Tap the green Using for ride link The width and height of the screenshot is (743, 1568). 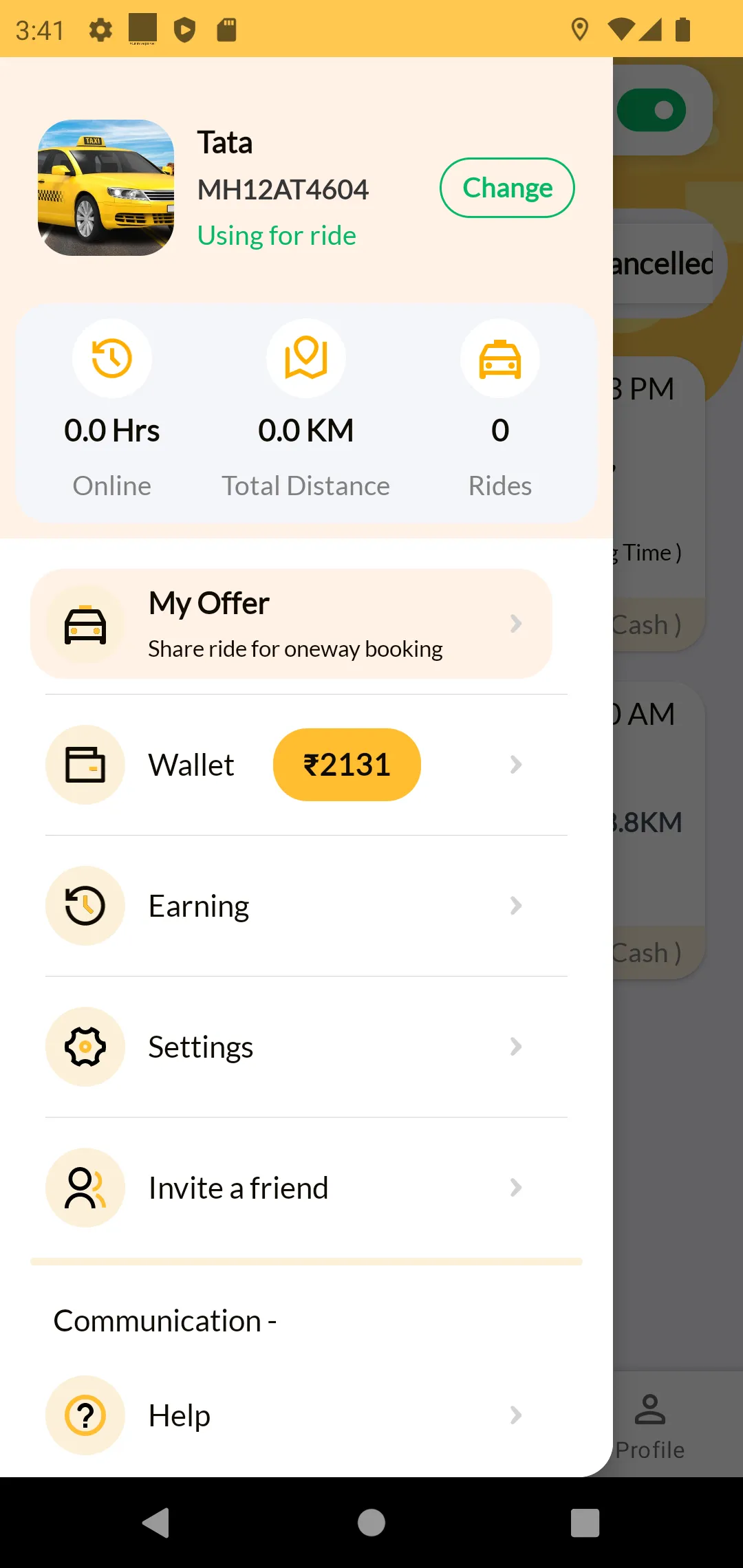pos(277,235)
